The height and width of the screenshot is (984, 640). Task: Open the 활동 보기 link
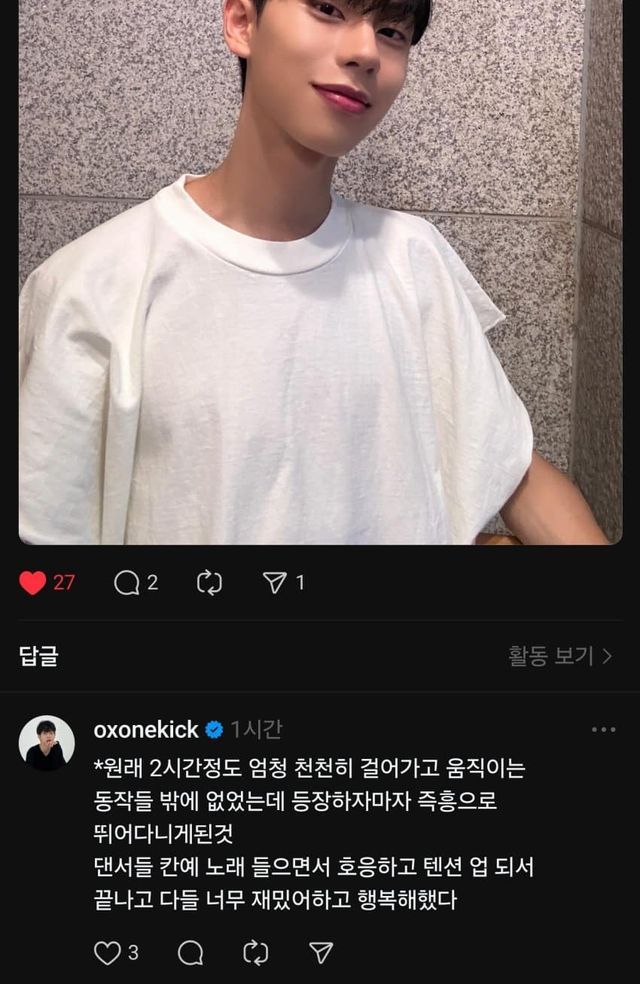point(560,656)
